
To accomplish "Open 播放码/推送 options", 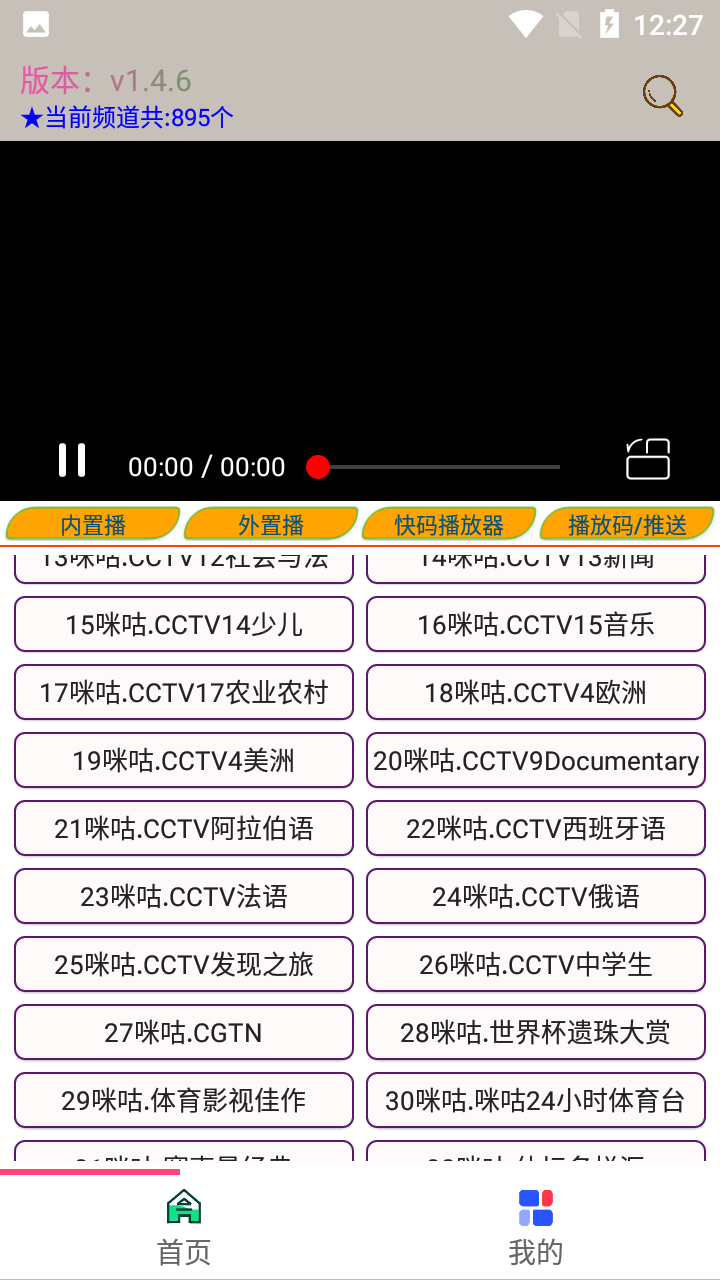I will (x=626, y=523).
